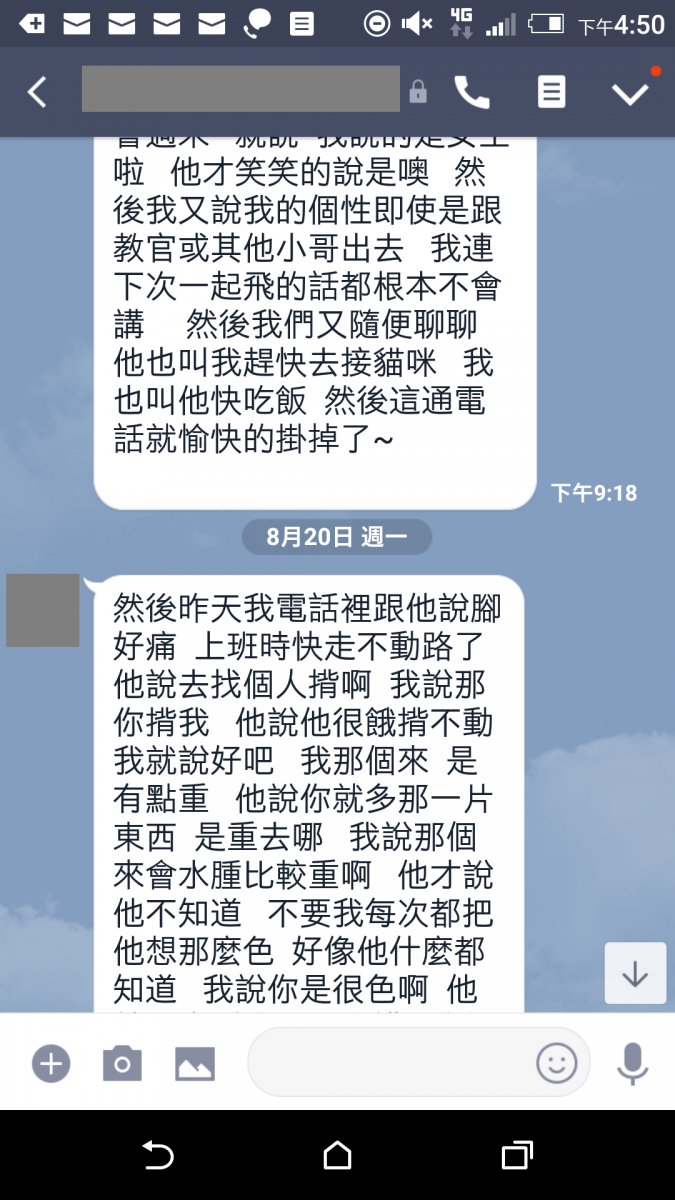Image resolution: width=675 pixels, height=1200 pixels.
Task: Open the recent apps overview
Action: coord(516,1156)
